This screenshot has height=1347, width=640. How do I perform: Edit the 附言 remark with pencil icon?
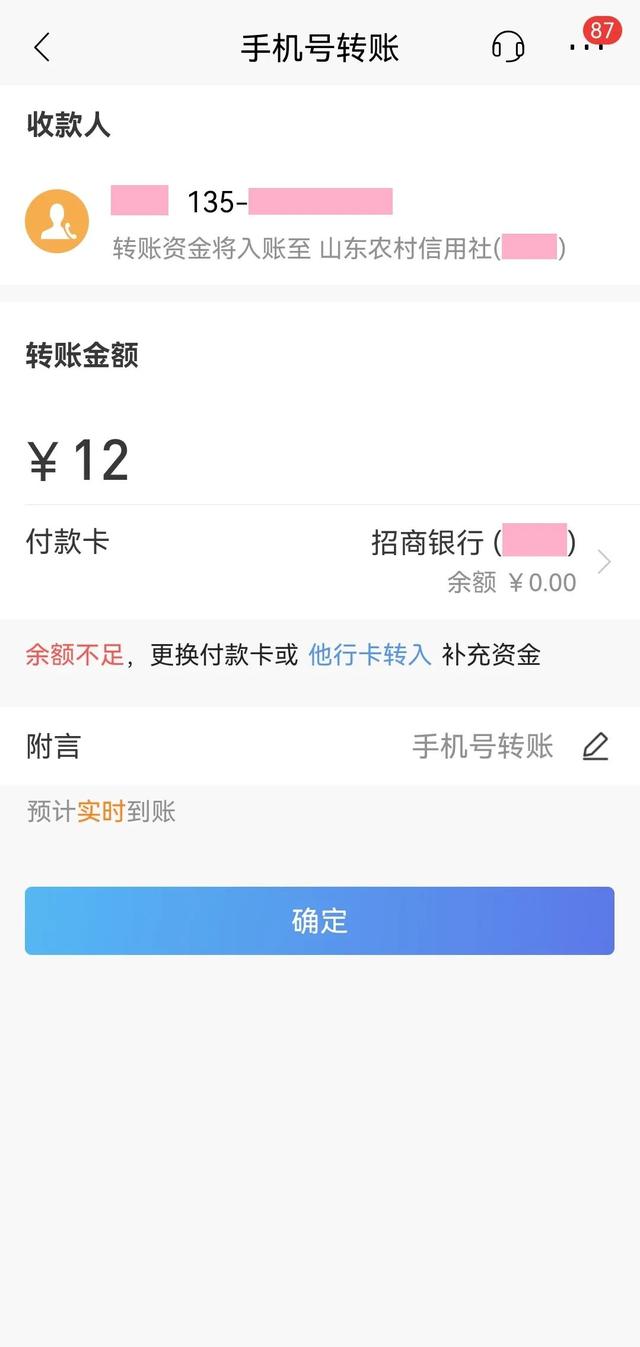[595, 746]
